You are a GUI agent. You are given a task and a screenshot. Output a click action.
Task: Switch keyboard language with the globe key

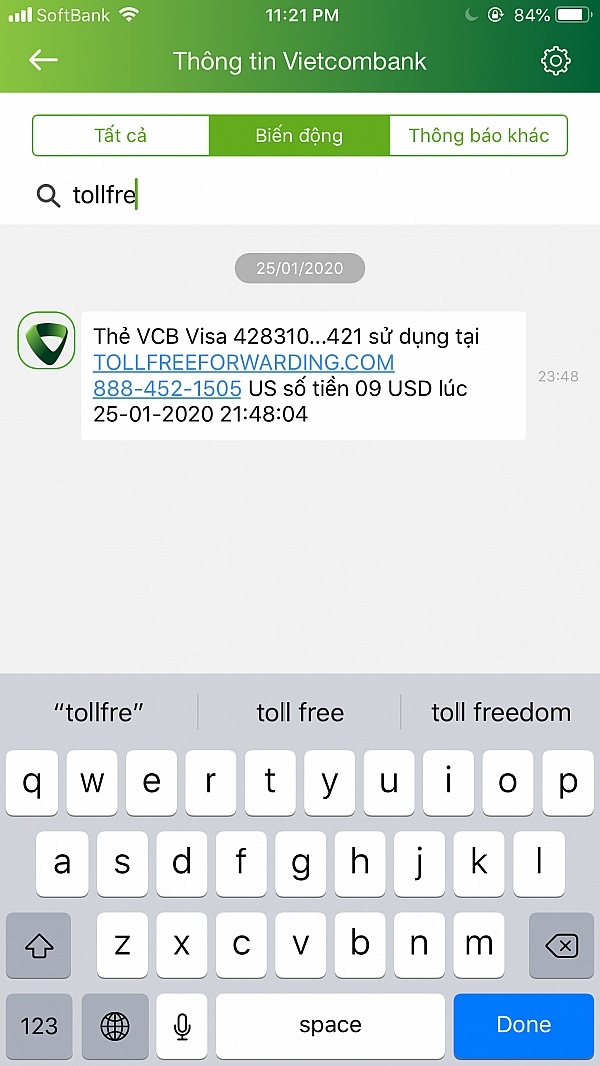pyautogui.click(x=116, y=1025)
